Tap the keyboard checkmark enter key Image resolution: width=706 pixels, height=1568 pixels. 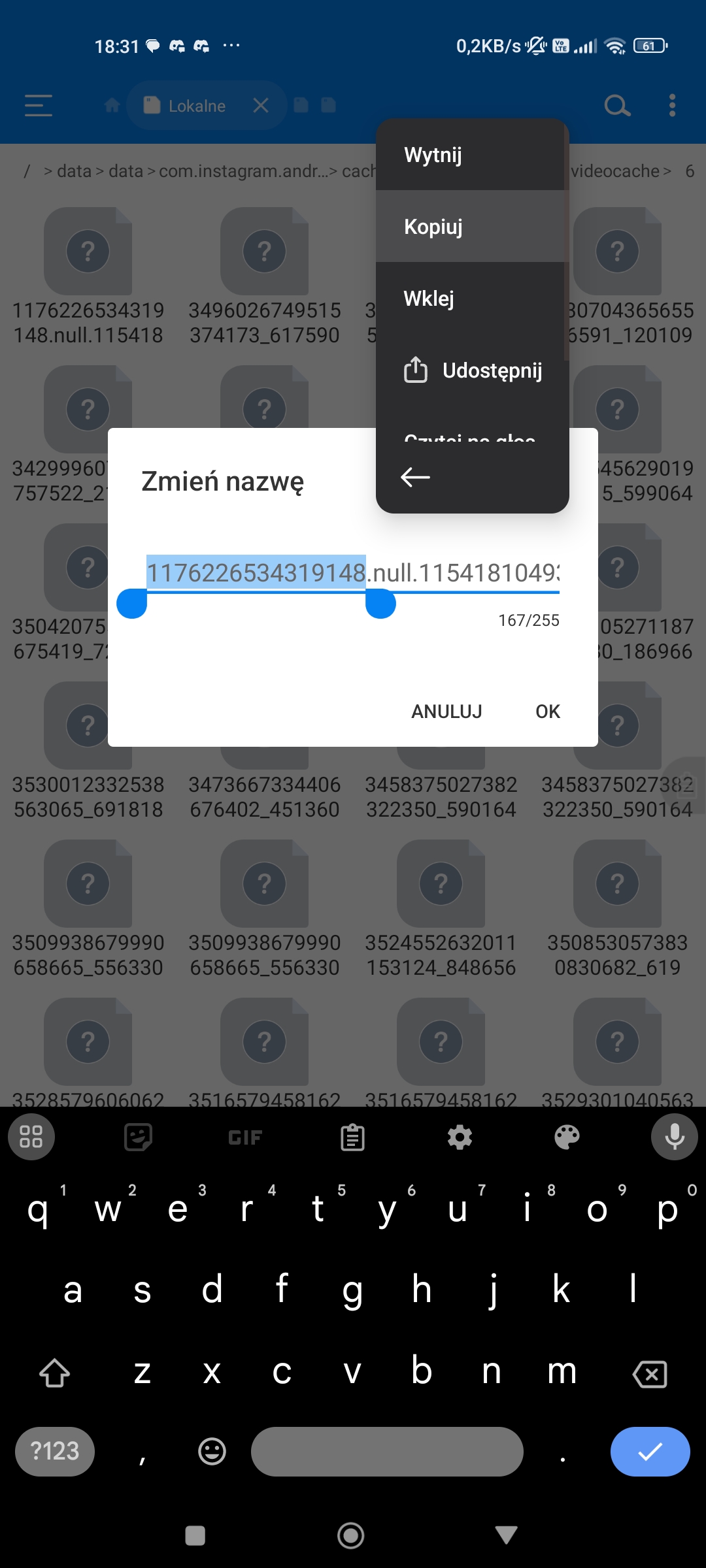point(650,1452)
